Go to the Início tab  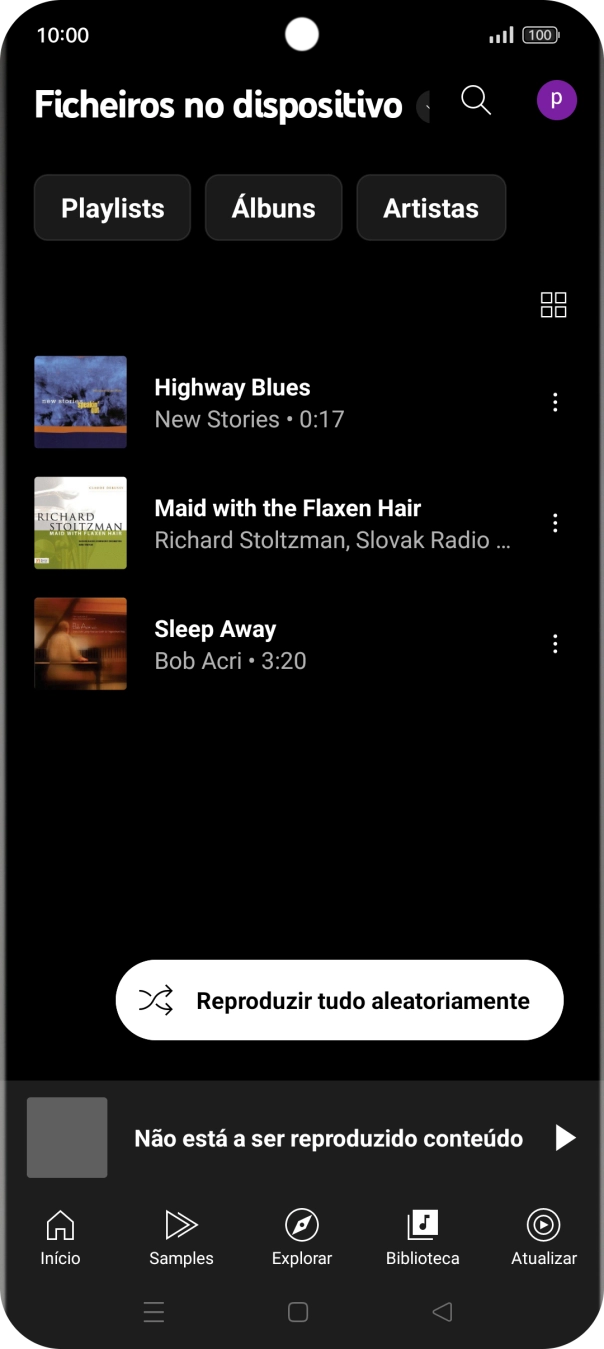coord(60,1237)
